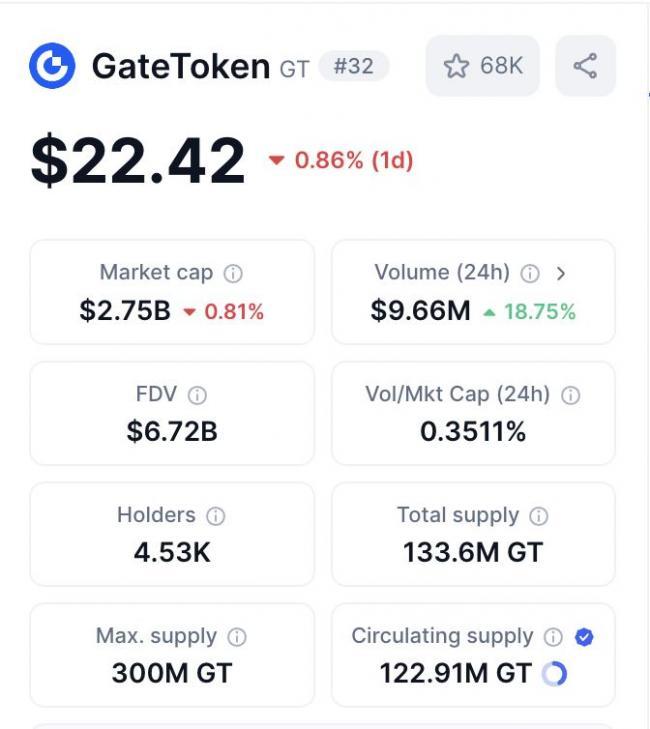Open the Volume (24h) details chevron

pos(561,273)
